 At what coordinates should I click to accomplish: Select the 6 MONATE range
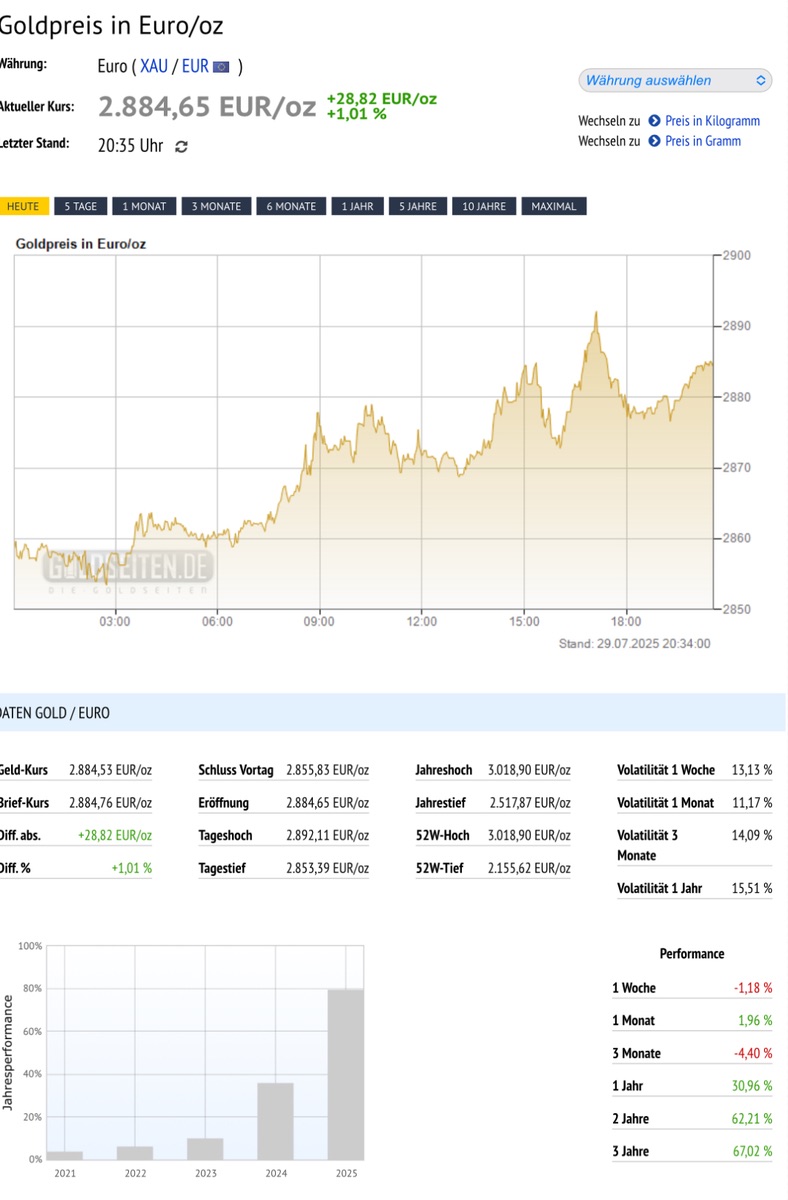pyautogui.click(x=291, y=206)
